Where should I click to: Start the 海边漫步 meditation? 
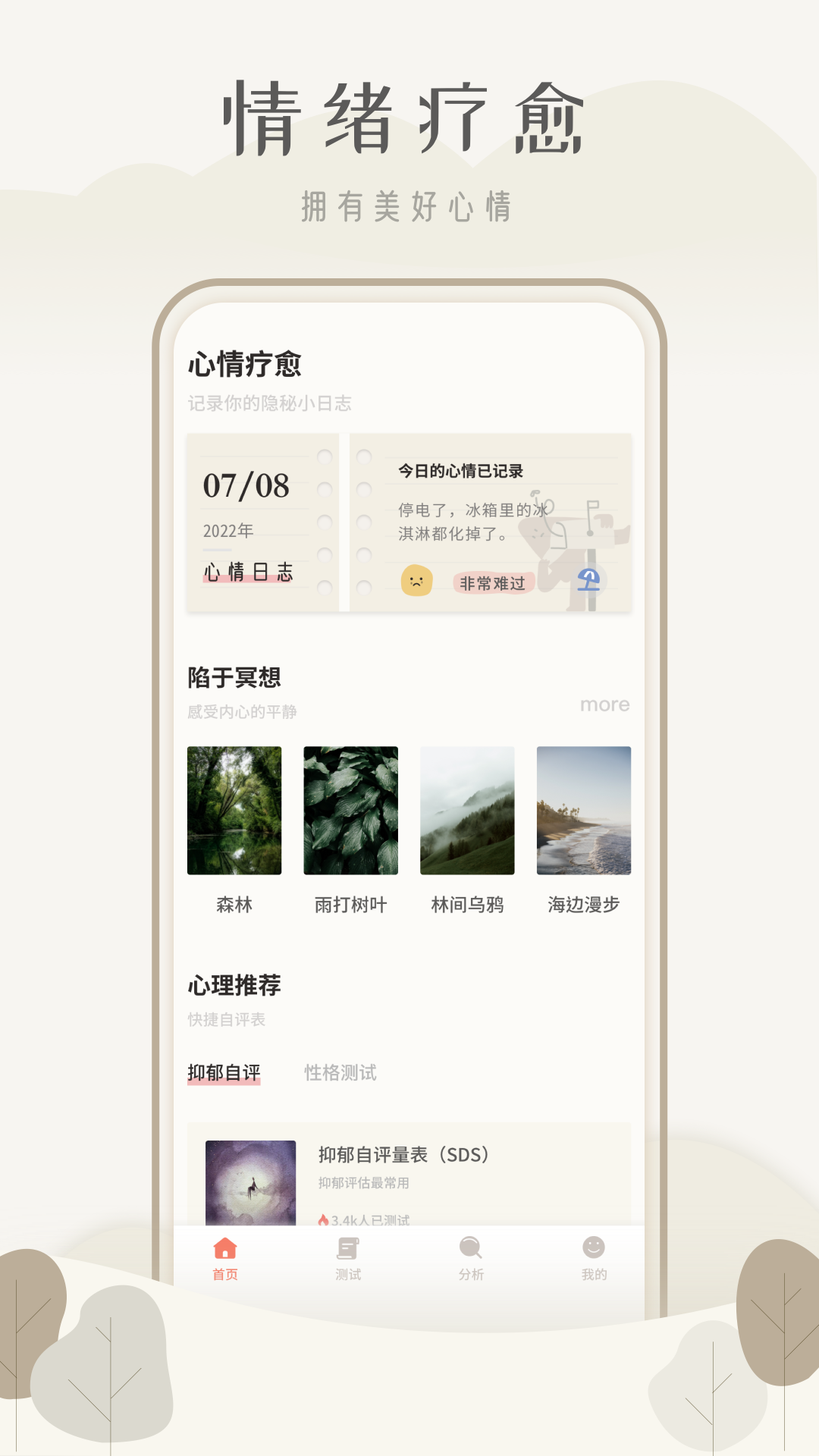(x=583, y=811)
